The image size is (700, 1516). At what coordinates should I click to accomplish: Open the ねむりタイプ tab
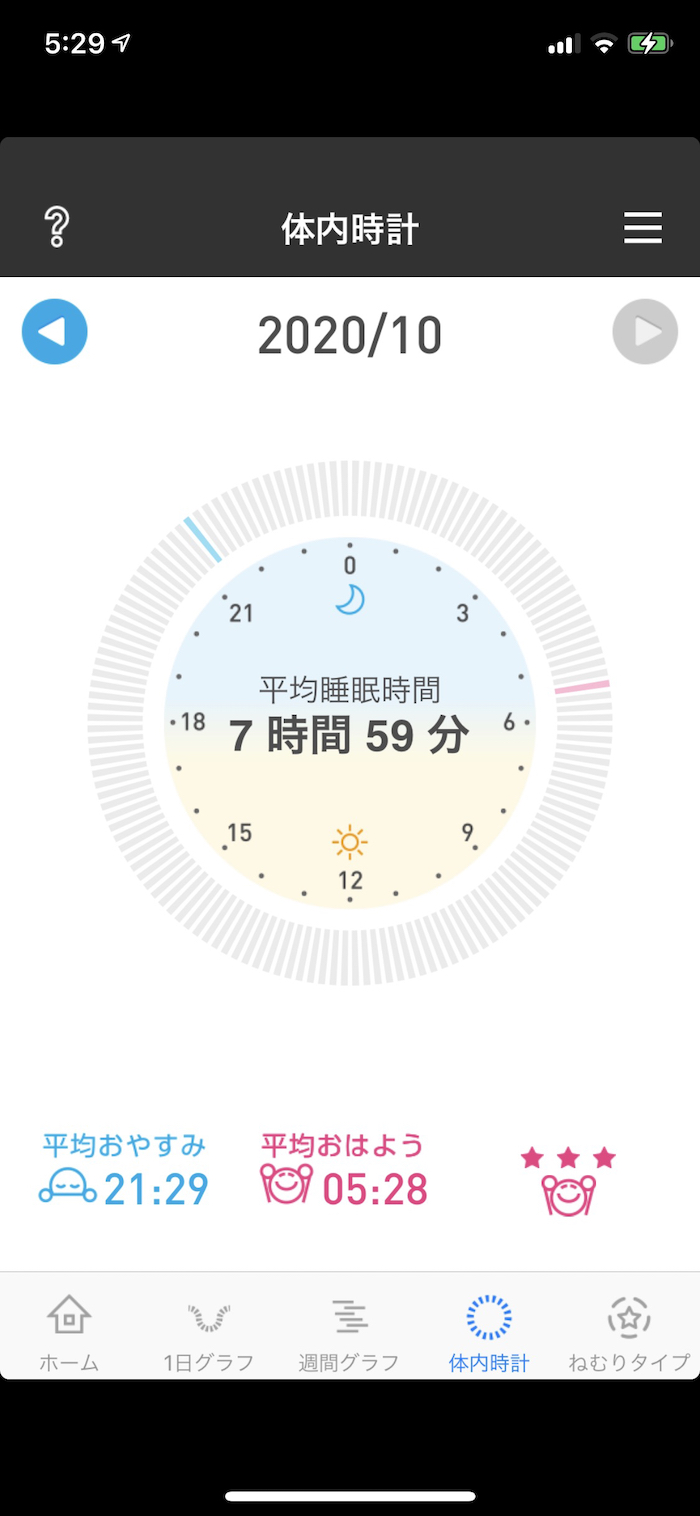[629, 1332]
